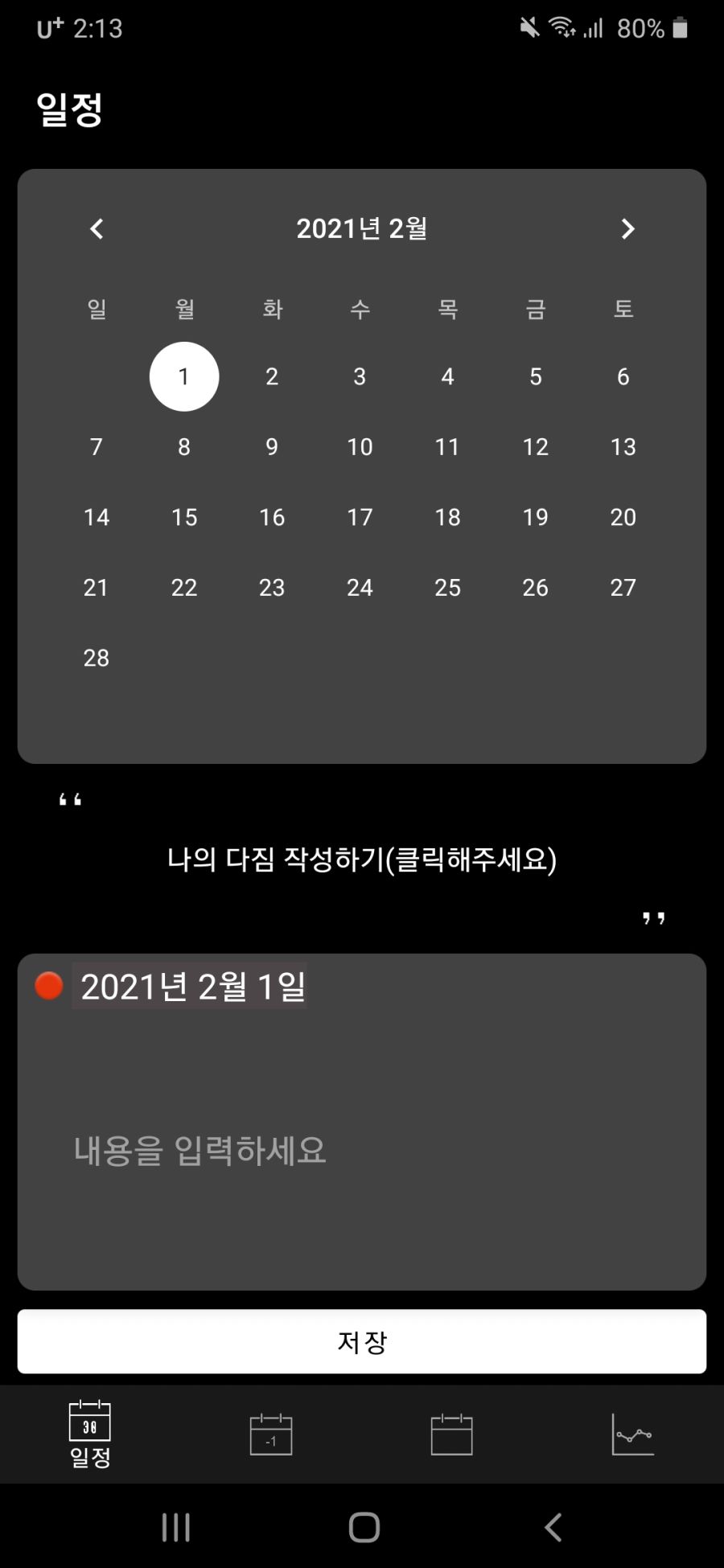
Task: Open 나의 다짐 작성하기 to write resolution
Action: point(362,859)
